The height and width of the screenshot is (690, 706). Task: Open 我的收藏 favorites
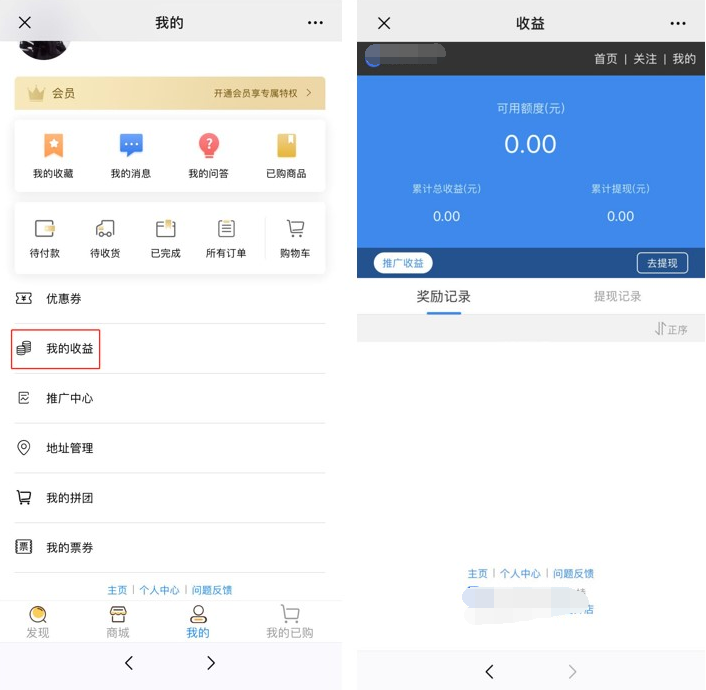click(53, 156)
